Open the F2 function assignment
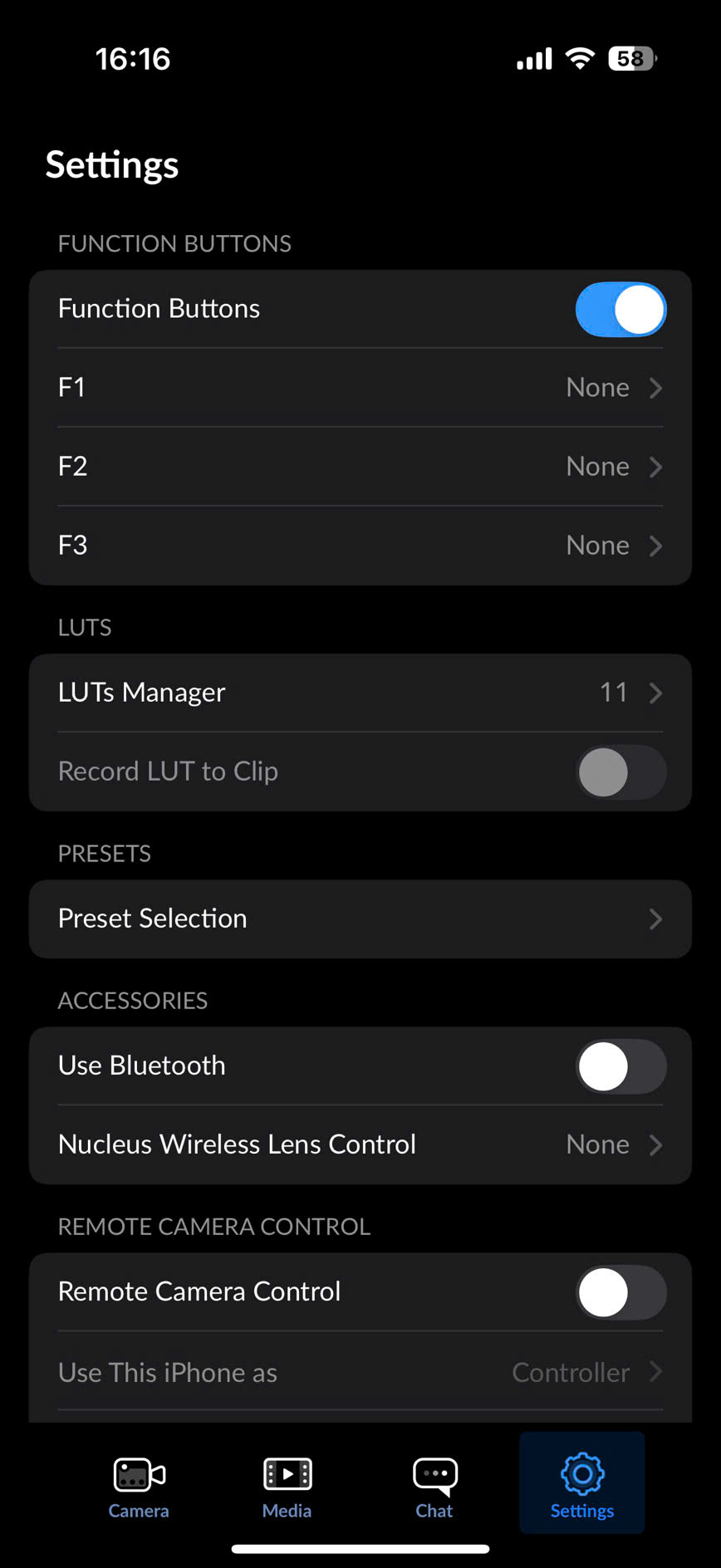Screen dimensions: 721x1568 [x=360, y=467]
